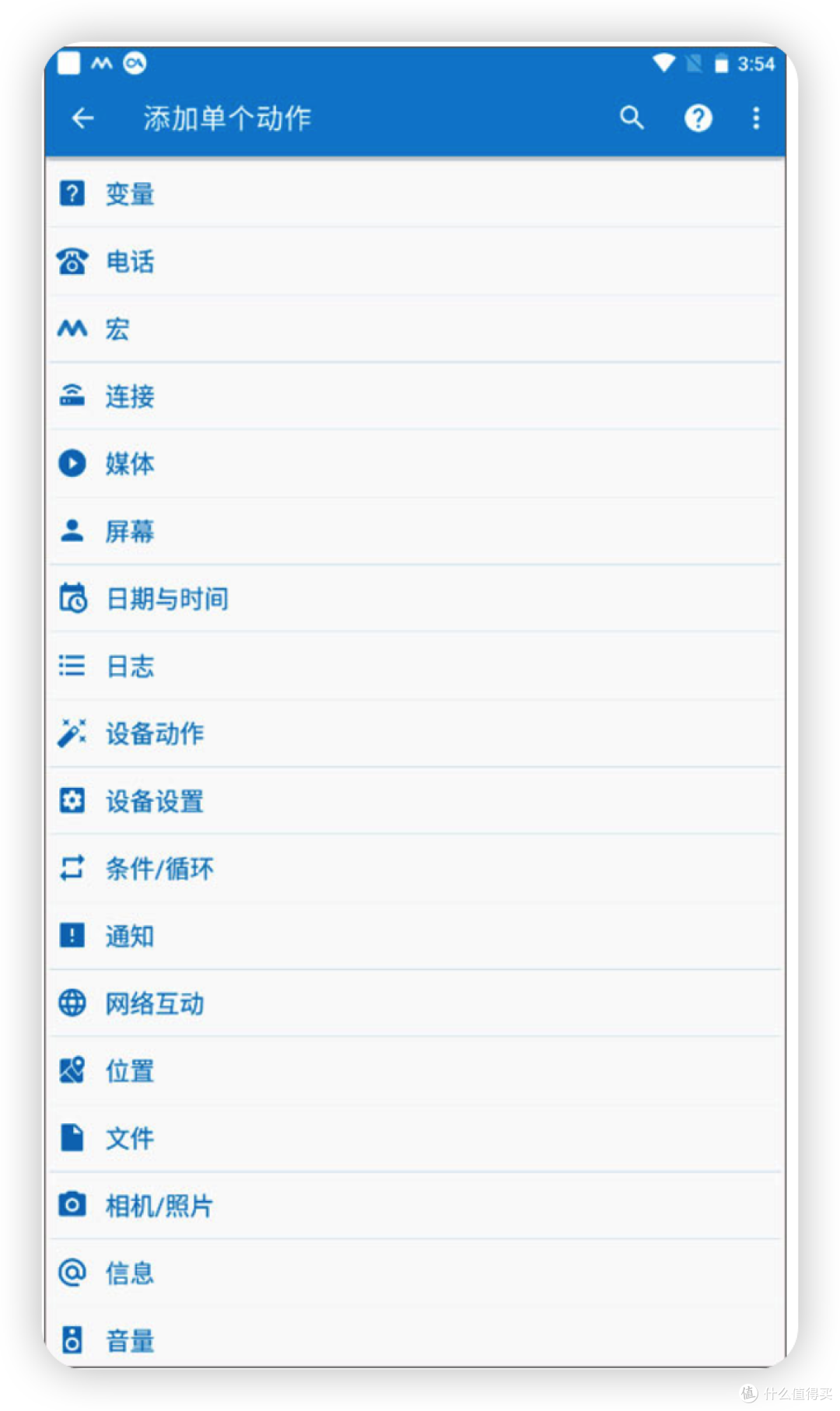This screenshot has height=1411, width=840.
Task: Select the 屏幕 category
Action: (x=415, y=531)
